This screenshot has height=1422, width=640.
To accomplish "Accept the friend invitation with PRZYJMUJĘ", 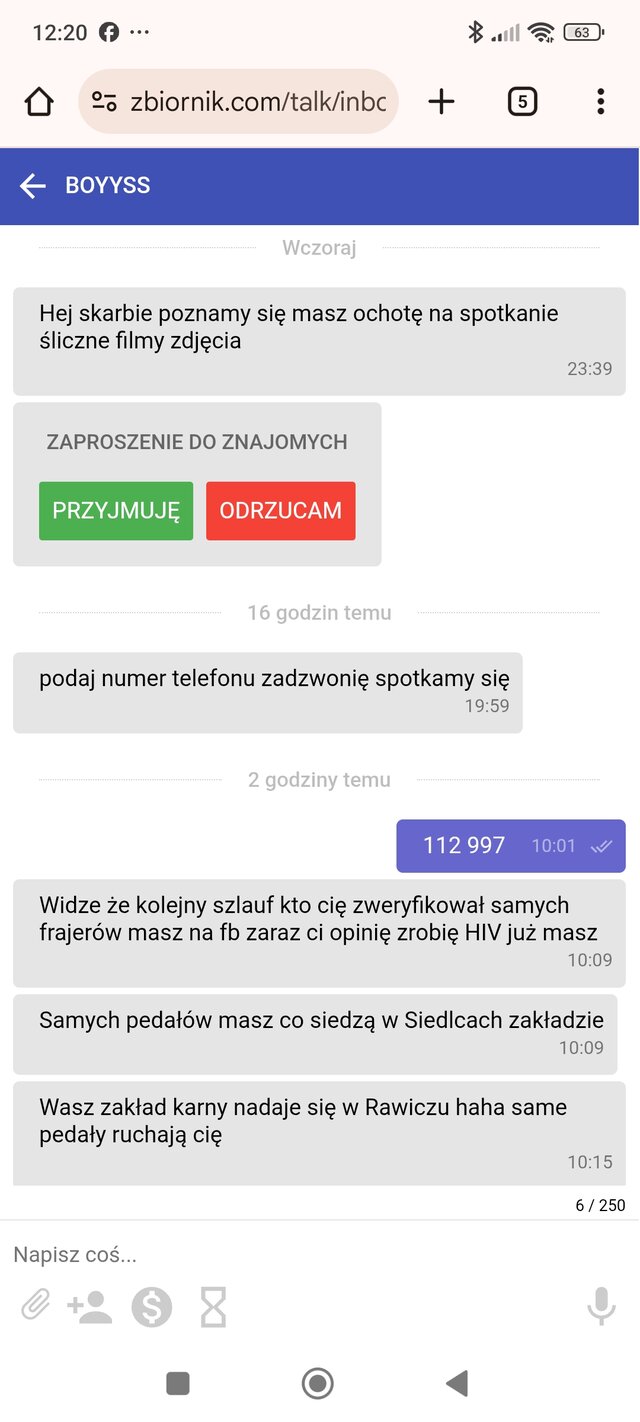I will coord(116,510).
